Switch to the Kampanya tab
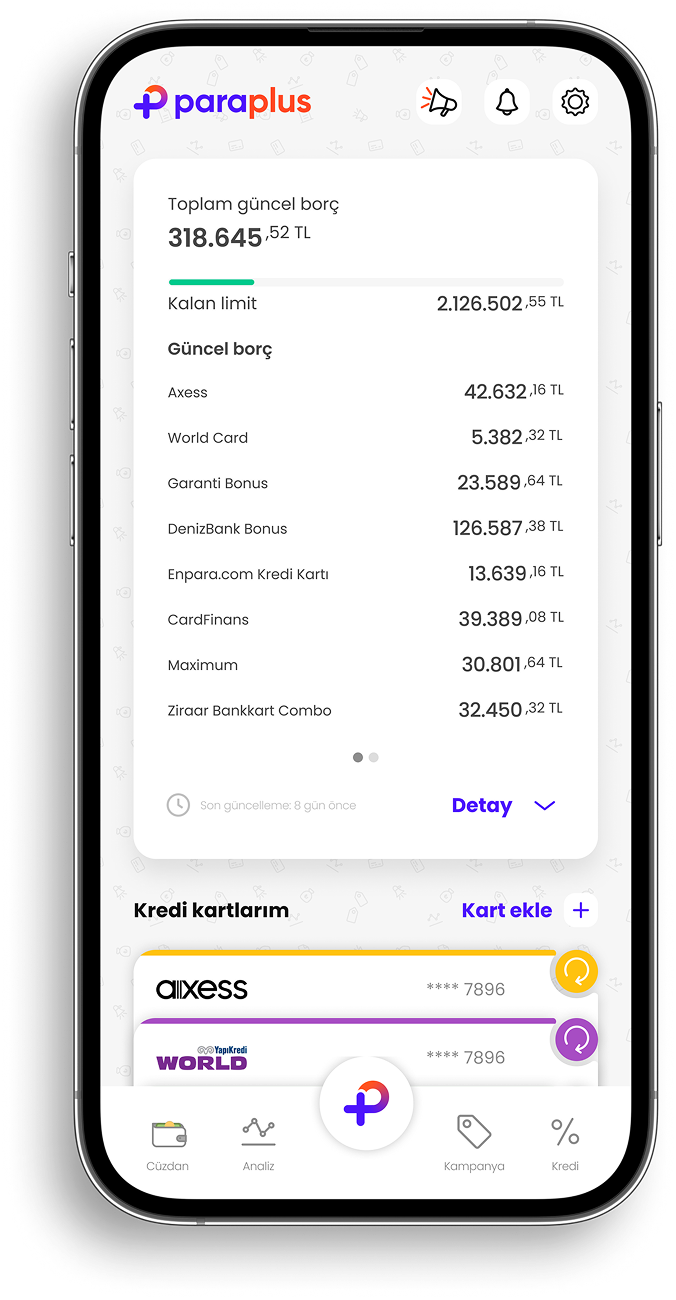The width and height of the screenshot is (676, 1300). coord(474,1144)
